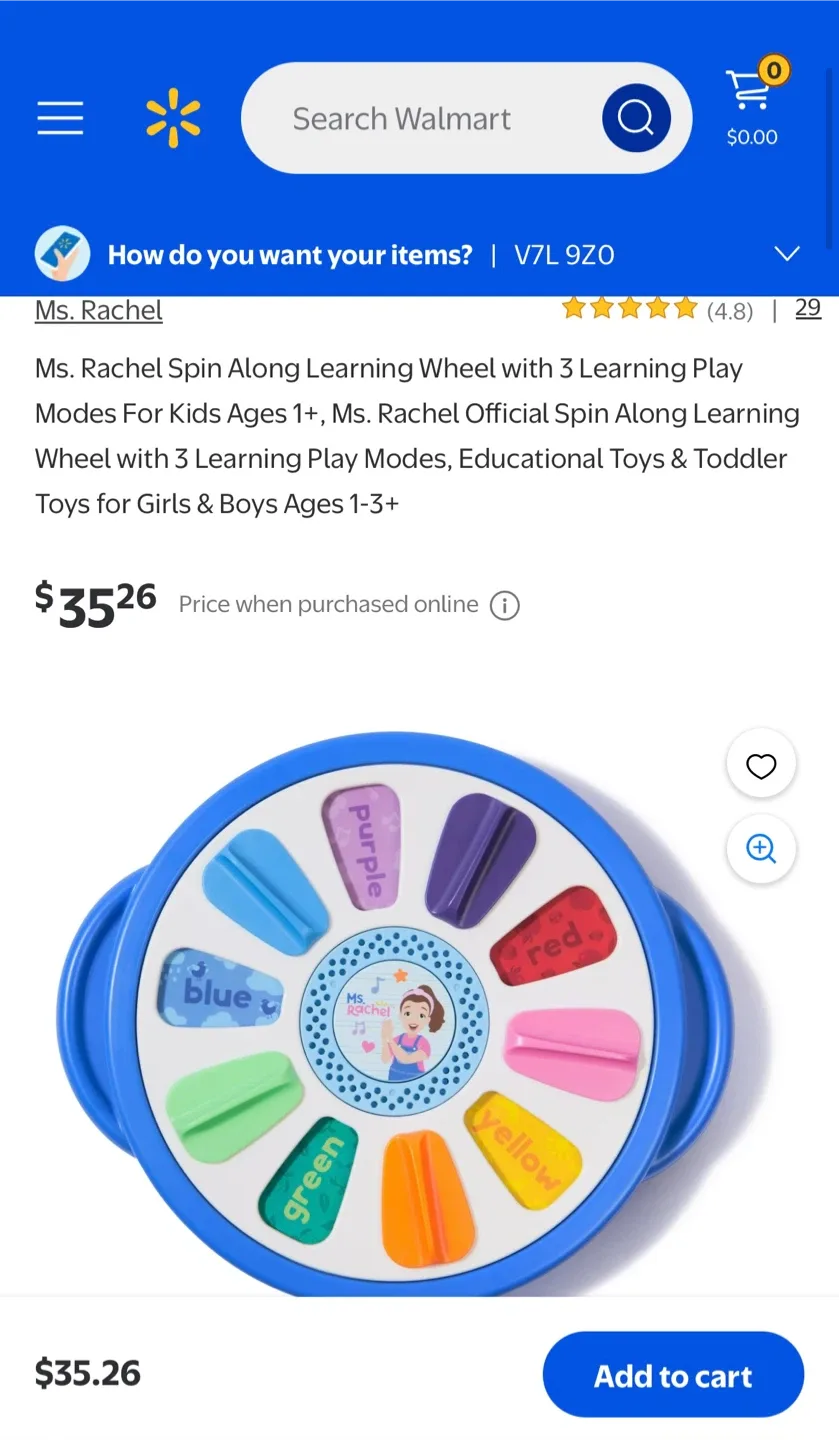Add the learning wheel to cart

(x=672, y=1374)
